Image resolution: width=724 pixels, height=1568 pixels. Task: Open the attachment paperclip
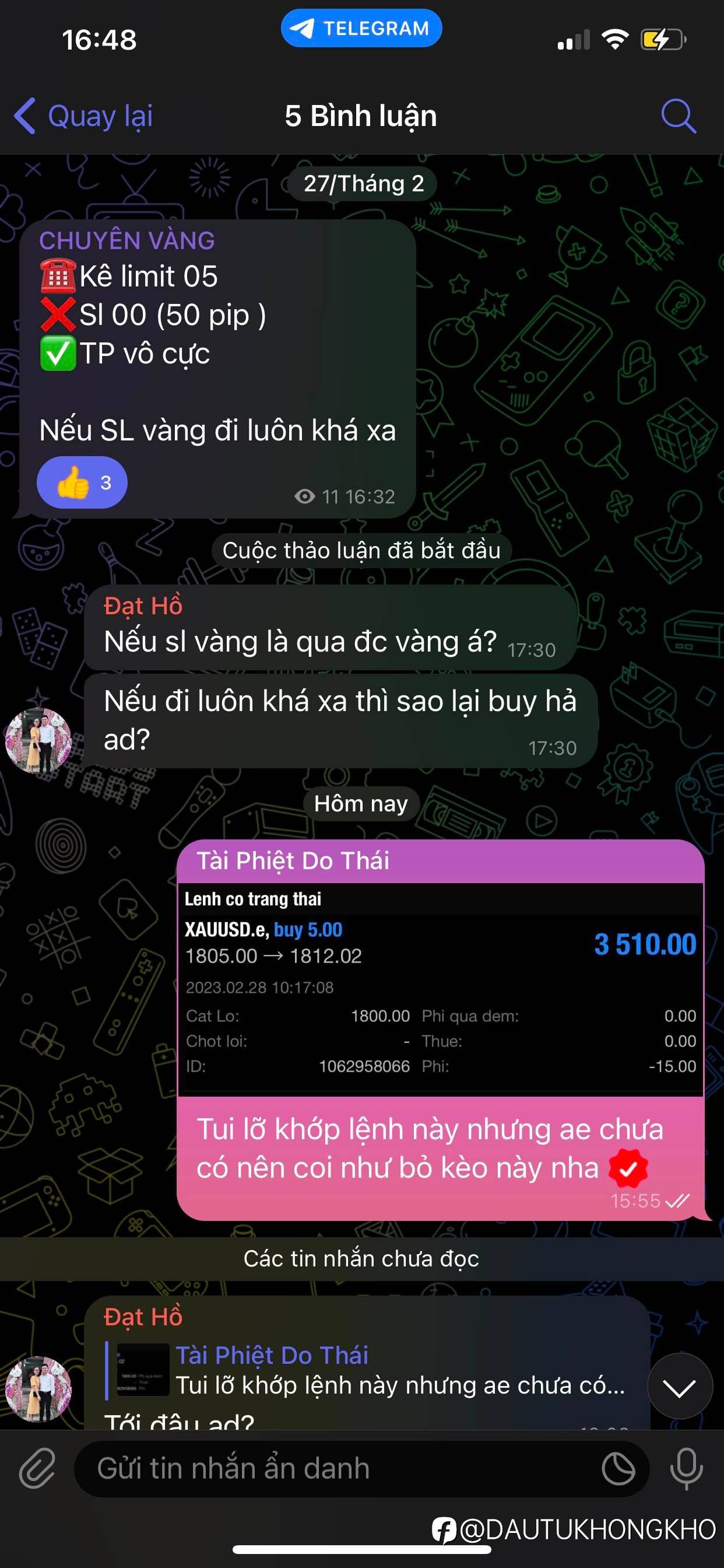(37, 1468)
